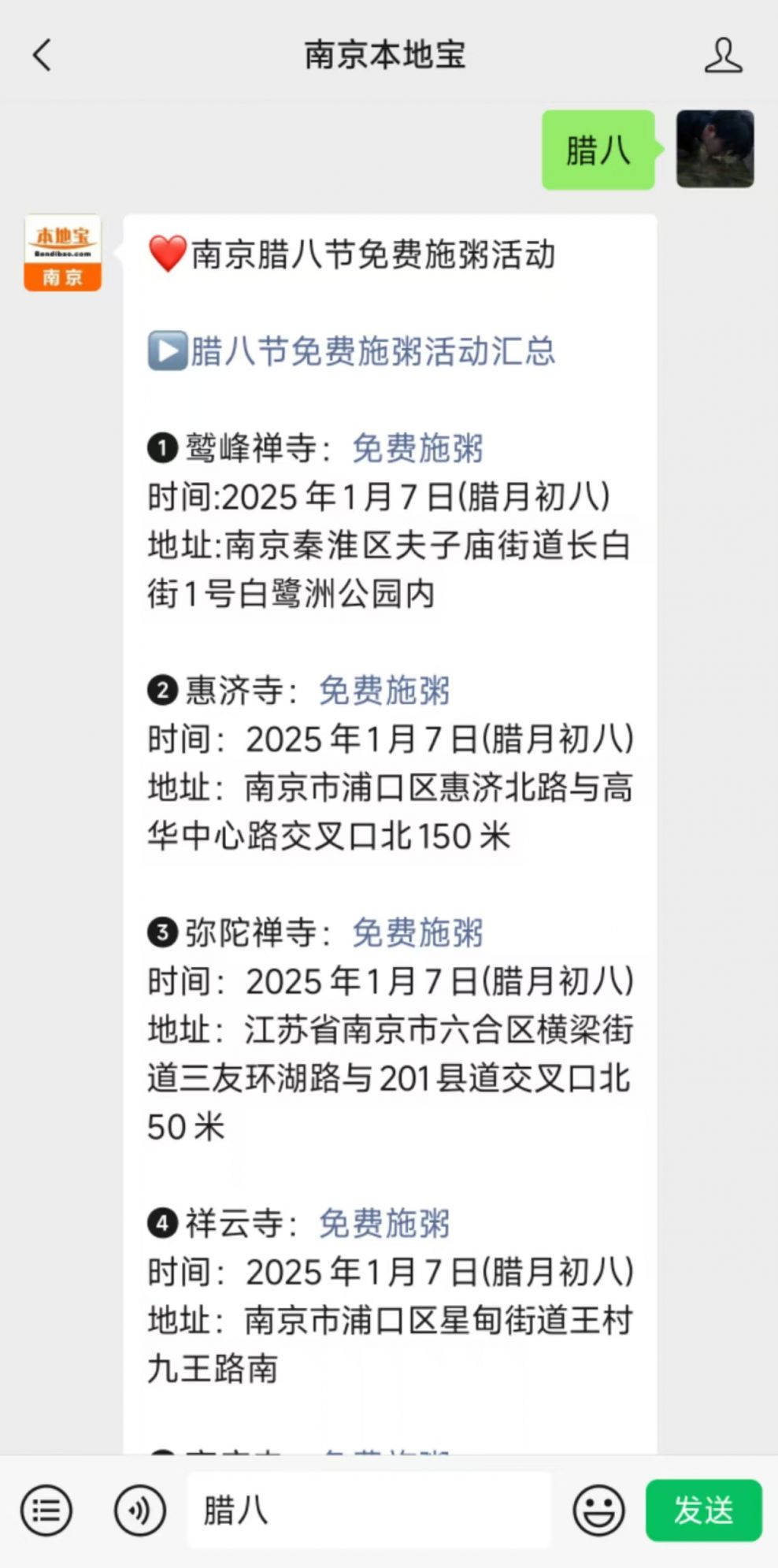The width and height of the screenshot is (778, 1568).
Task: Tap the 南京本地宝 avatar beside the reply
Action: (62, 253)
